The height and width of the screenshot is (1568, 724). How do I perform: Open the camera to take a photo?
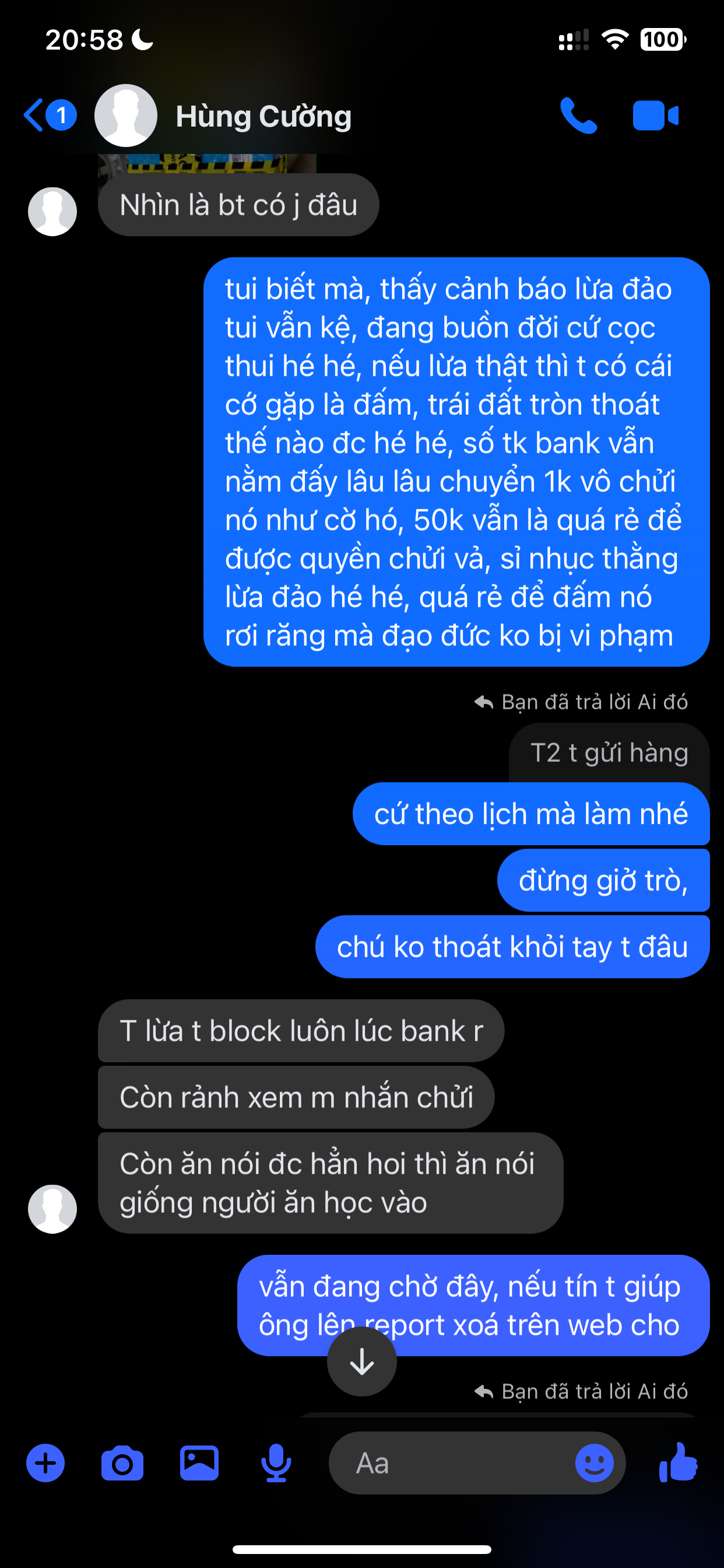122,1462
